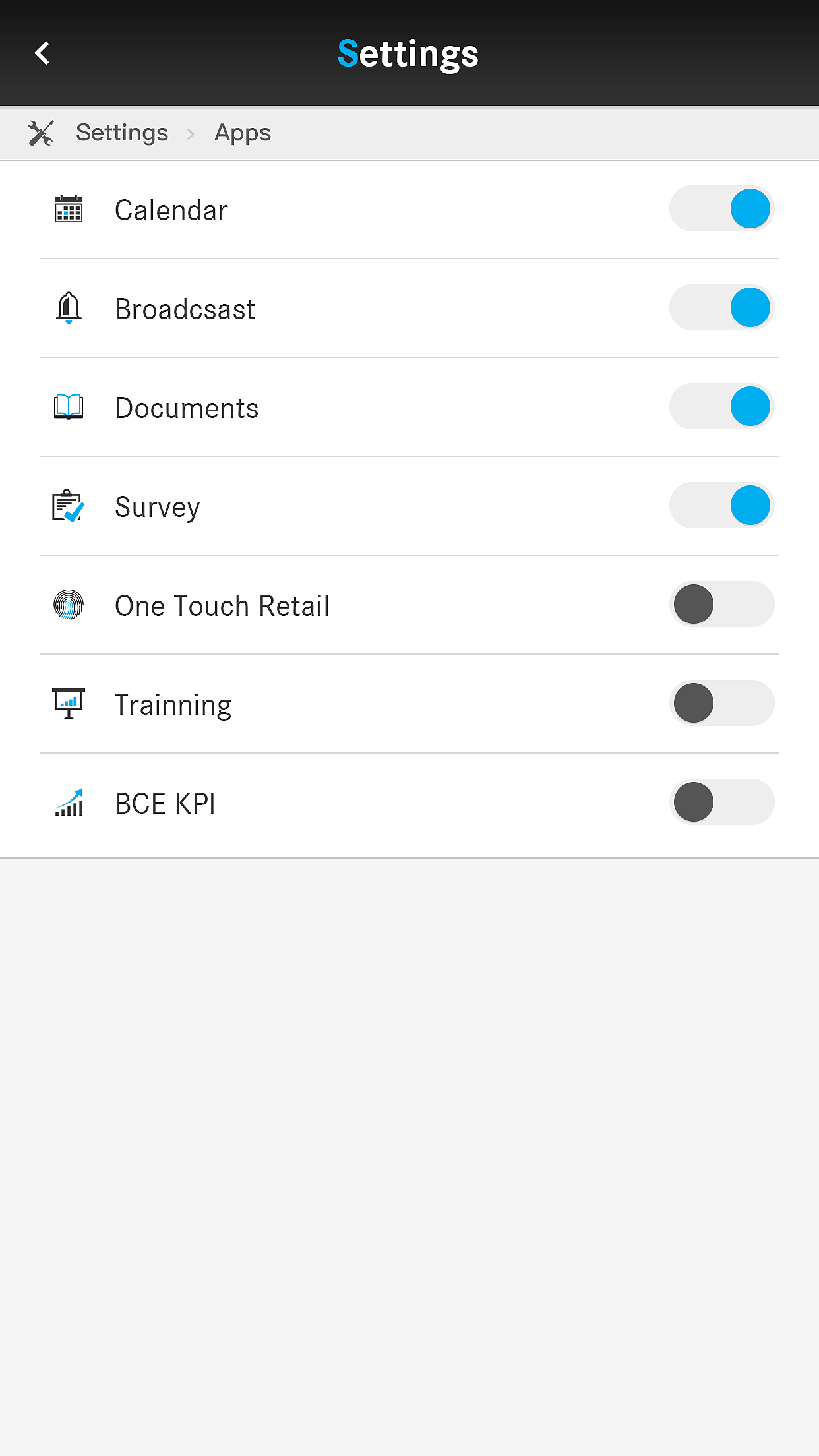Open Settings in the breadcrumb
819x1456 pixels.
point(122,133)
